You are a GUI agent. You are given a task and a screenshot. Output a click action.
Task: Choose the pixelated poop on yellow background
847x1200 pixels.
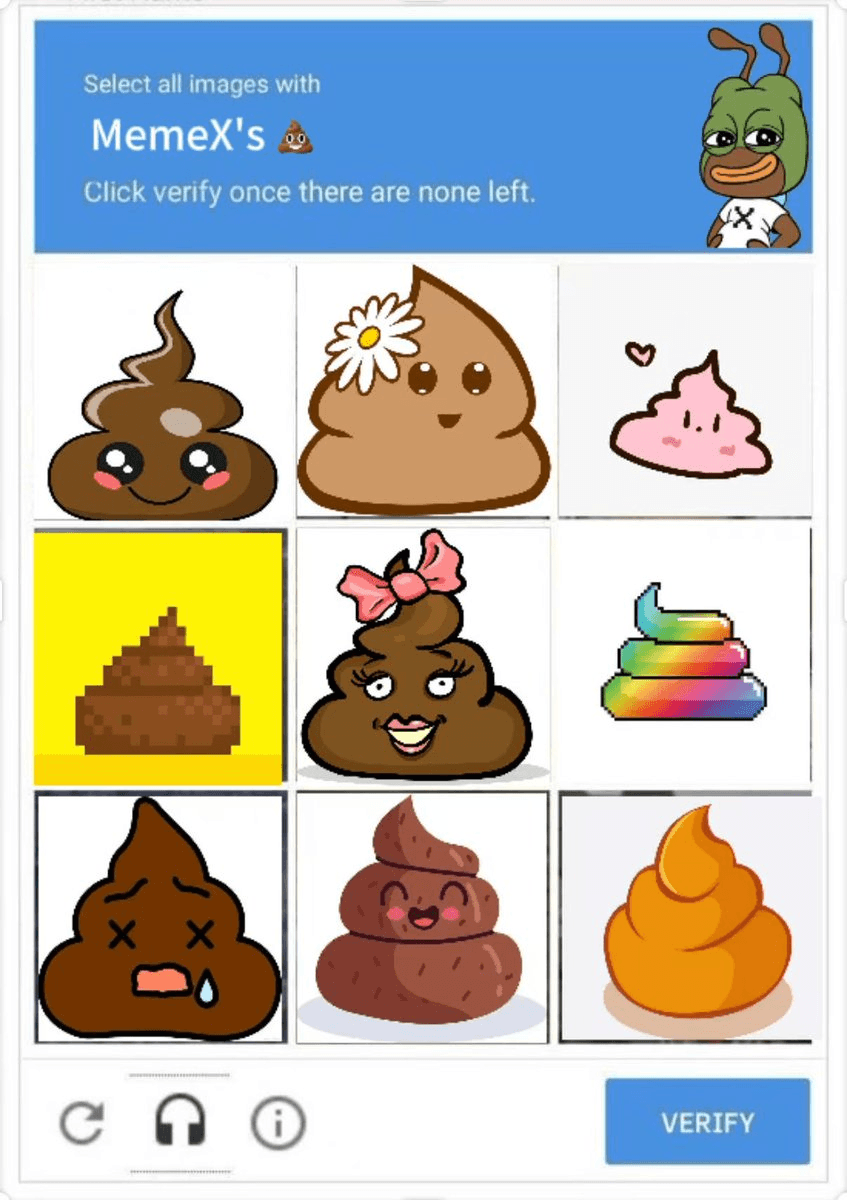coord(160,658)
